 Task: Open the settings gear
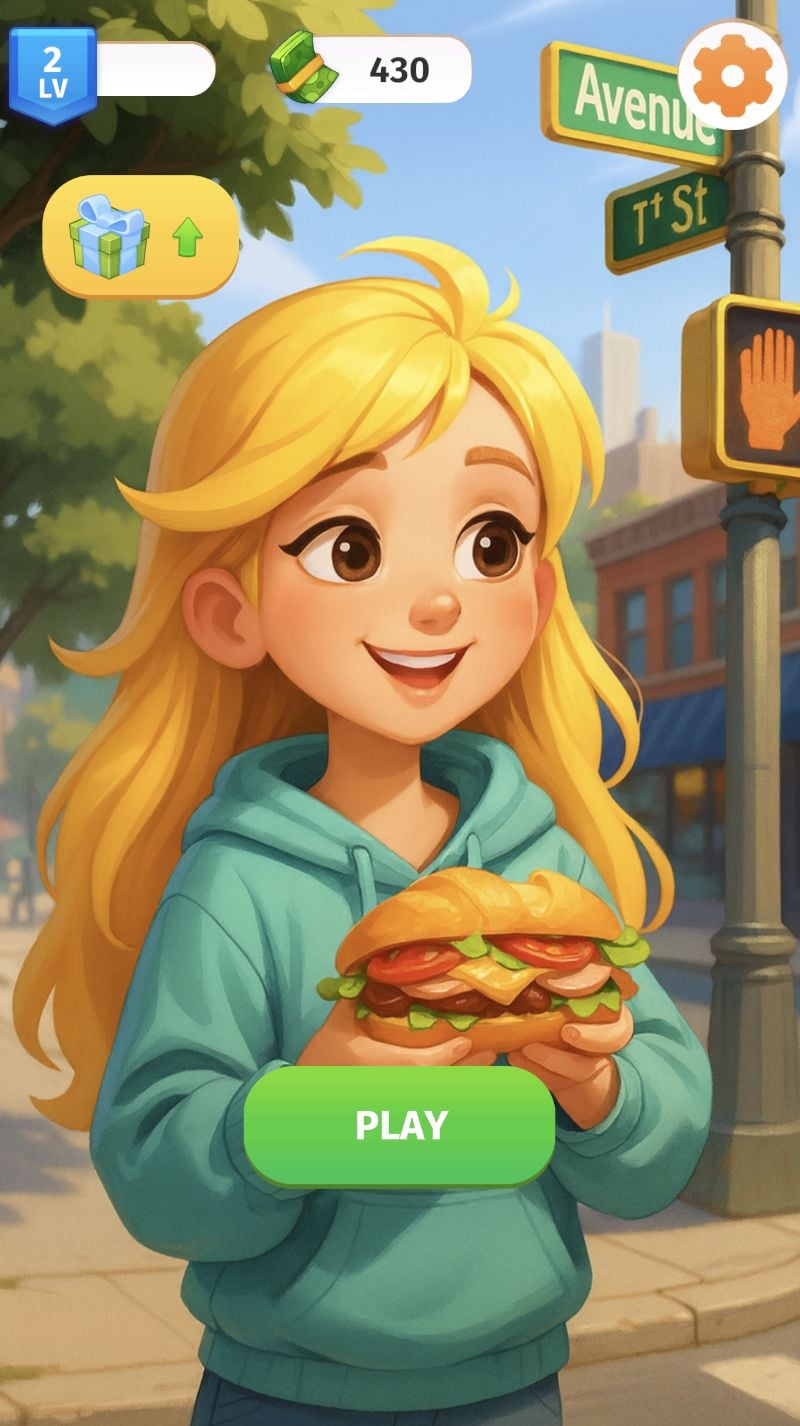(733, 75)
